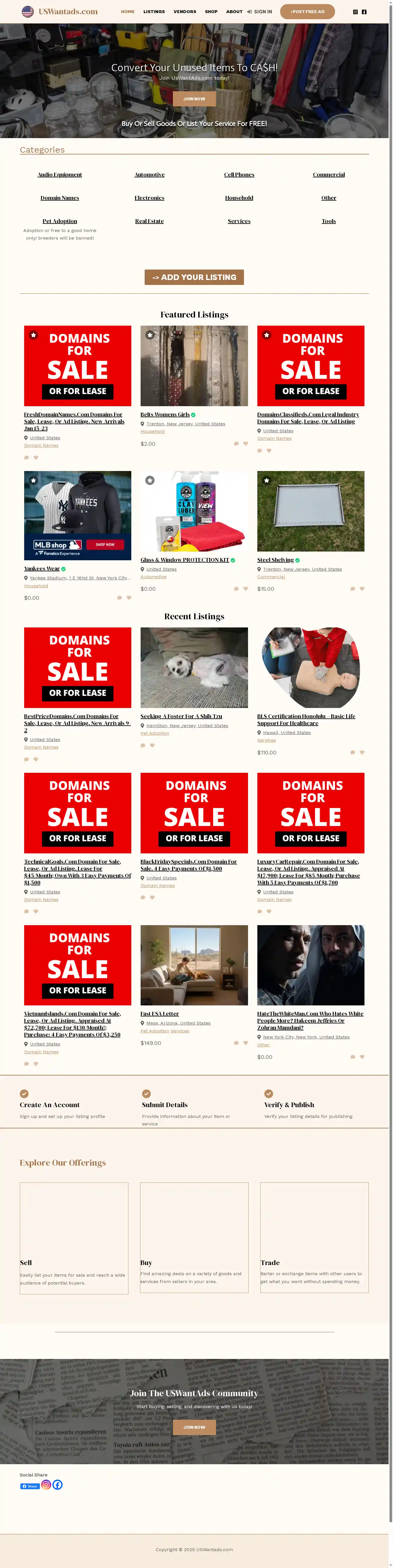This screenshot has width=393, height=1568.
Task: Tap the Post Free Ad button
Action: tap(307, 12)
